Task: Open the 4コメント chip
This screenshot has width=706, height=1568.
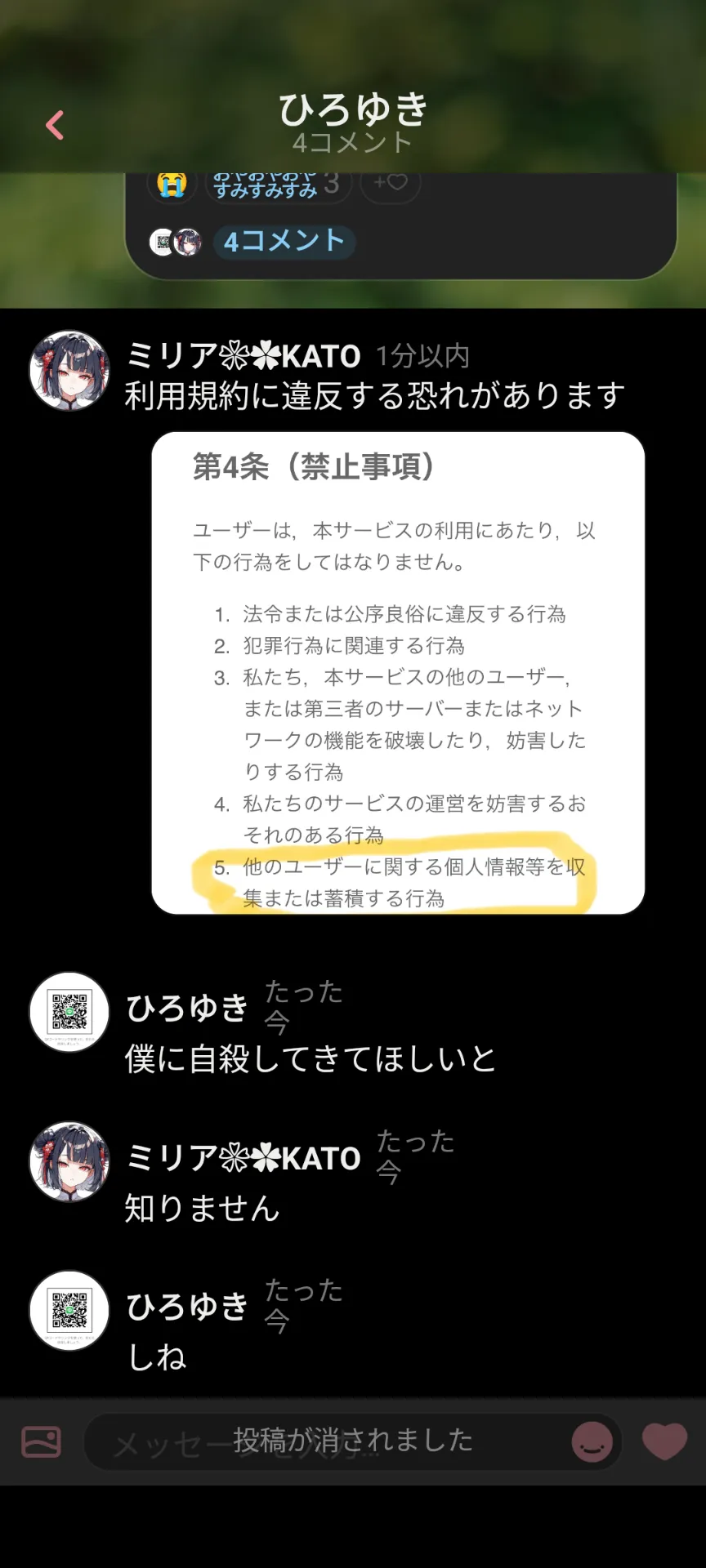Action: coord(284,242)
